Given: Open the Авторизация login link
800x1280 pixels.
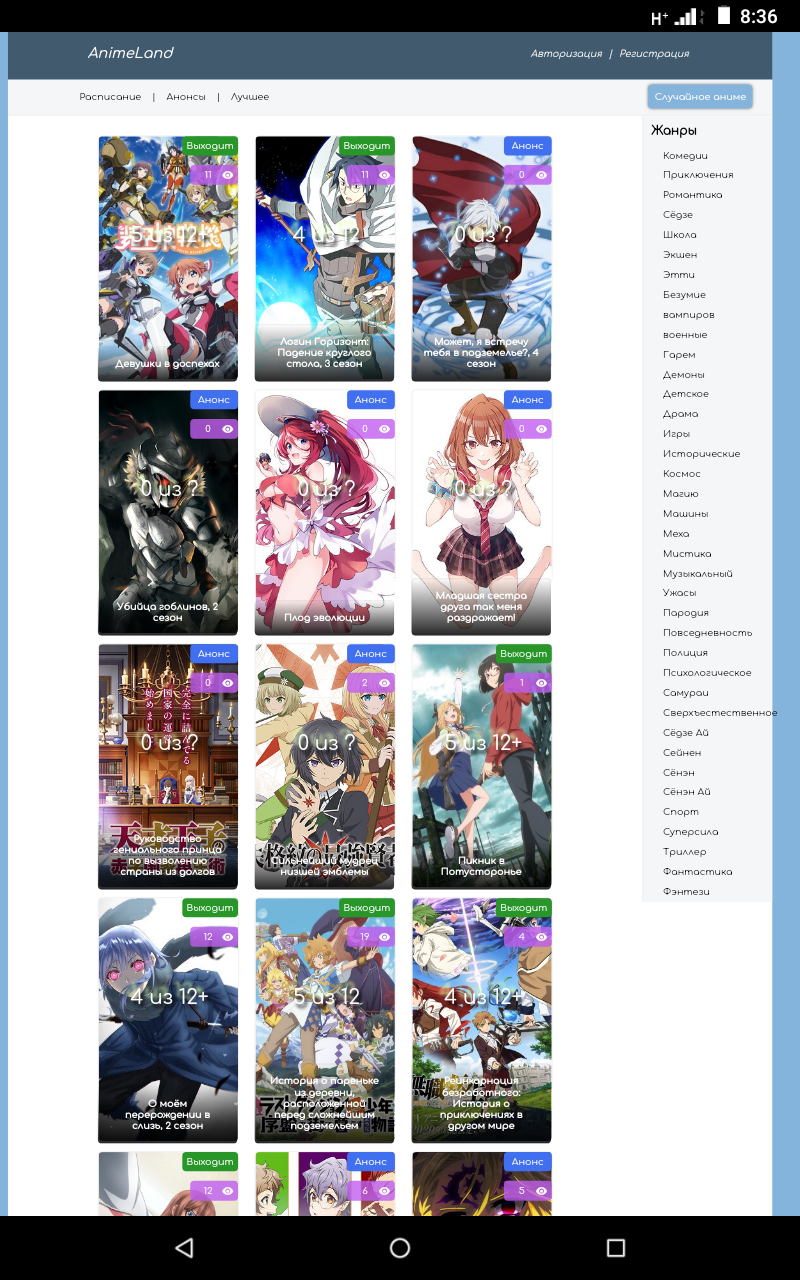Looking at the screenshot, I should click(x=566, y=54).
